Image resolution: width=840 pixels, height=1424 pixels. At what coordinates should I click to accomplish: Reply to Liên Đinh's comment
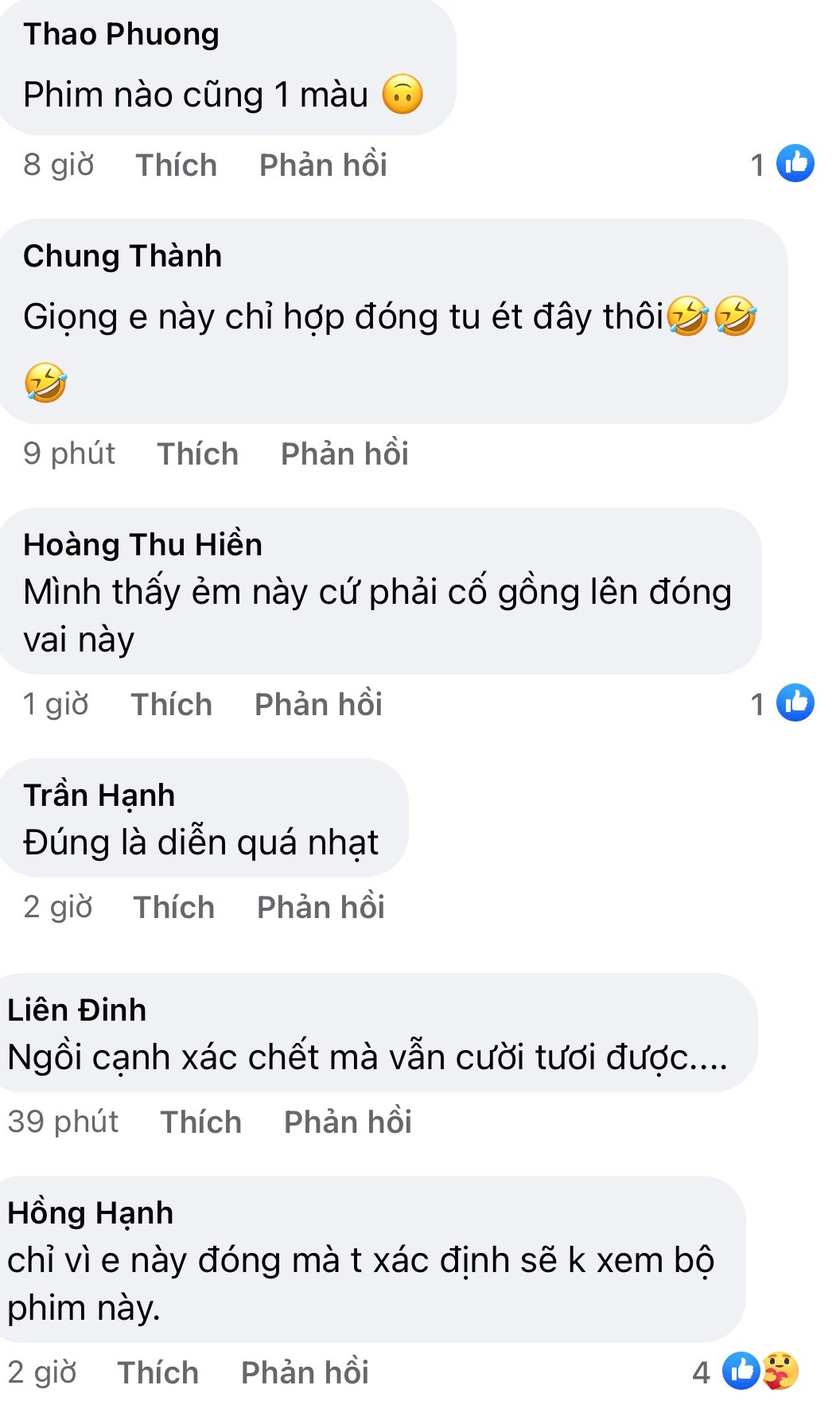tap(348, 1122)
